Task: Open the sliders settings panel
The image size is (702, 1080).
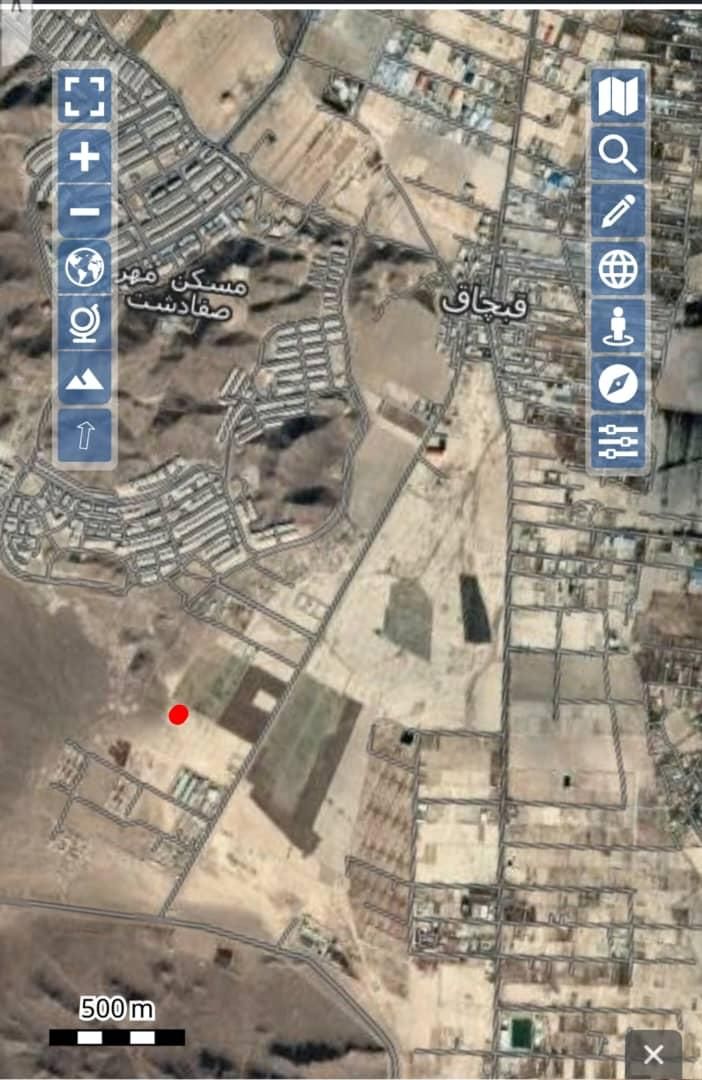Action: point(617,441)
